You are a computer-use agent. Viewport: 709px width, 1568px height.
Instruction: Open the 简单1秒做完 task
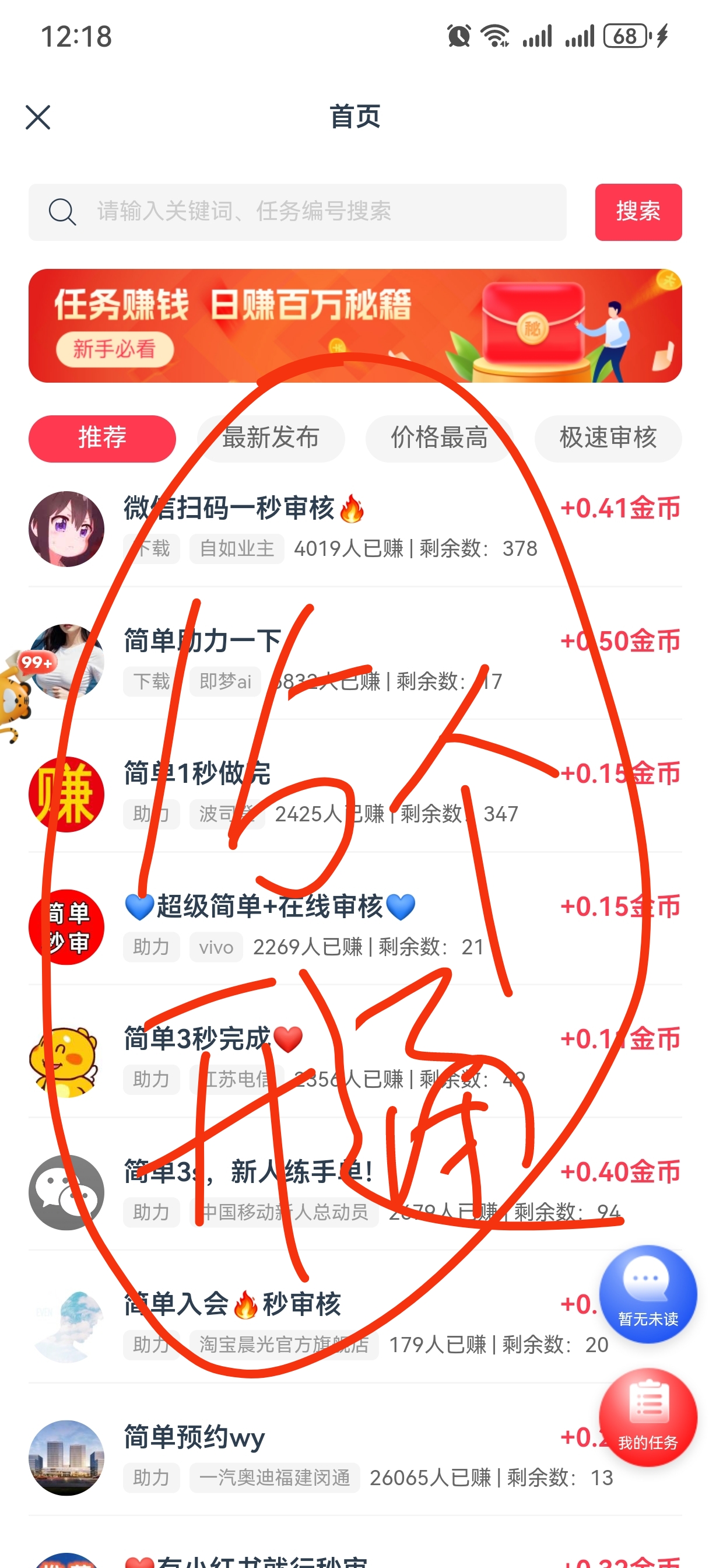(x=355, y=793)
